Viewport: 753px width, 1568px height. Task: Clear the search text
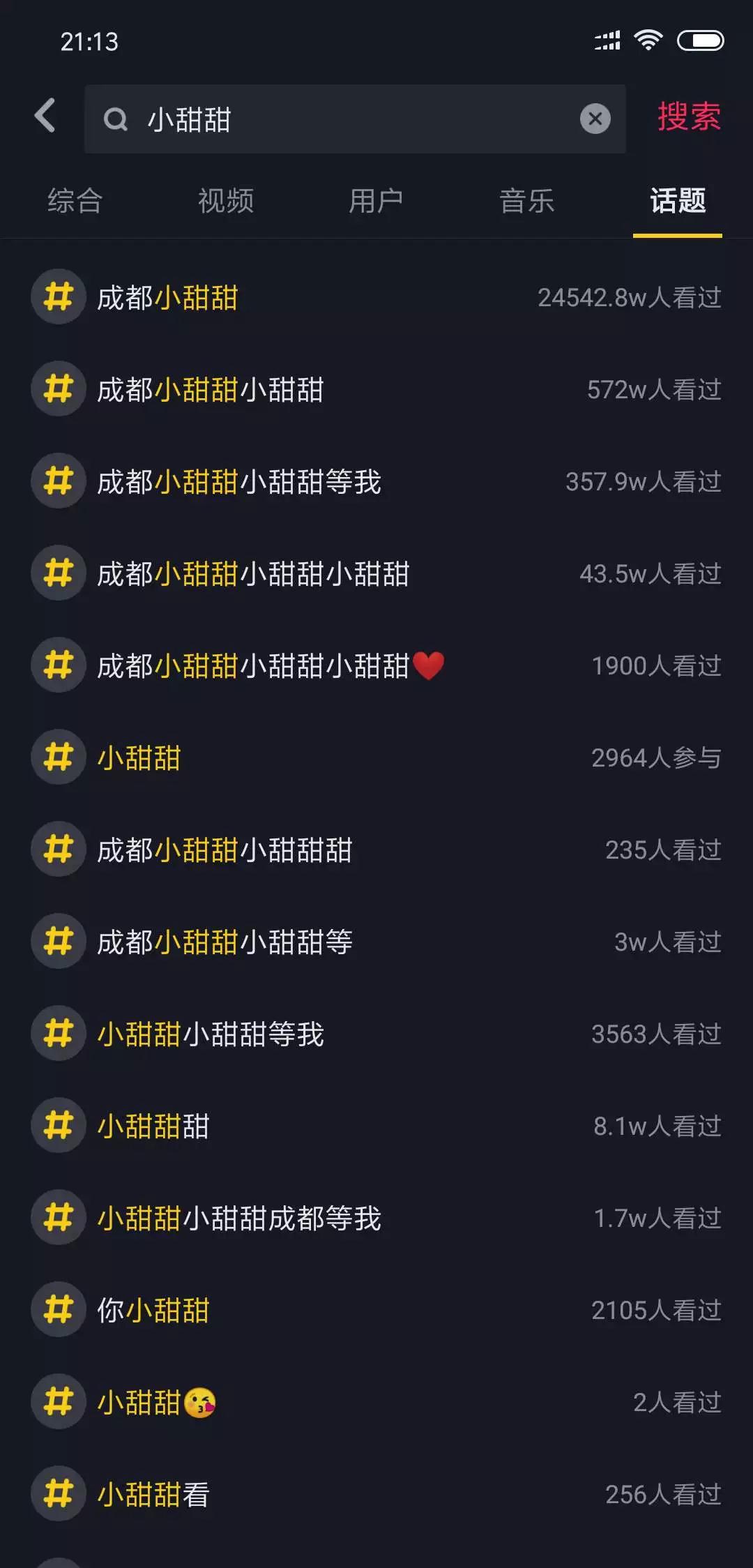coord(595,119)
